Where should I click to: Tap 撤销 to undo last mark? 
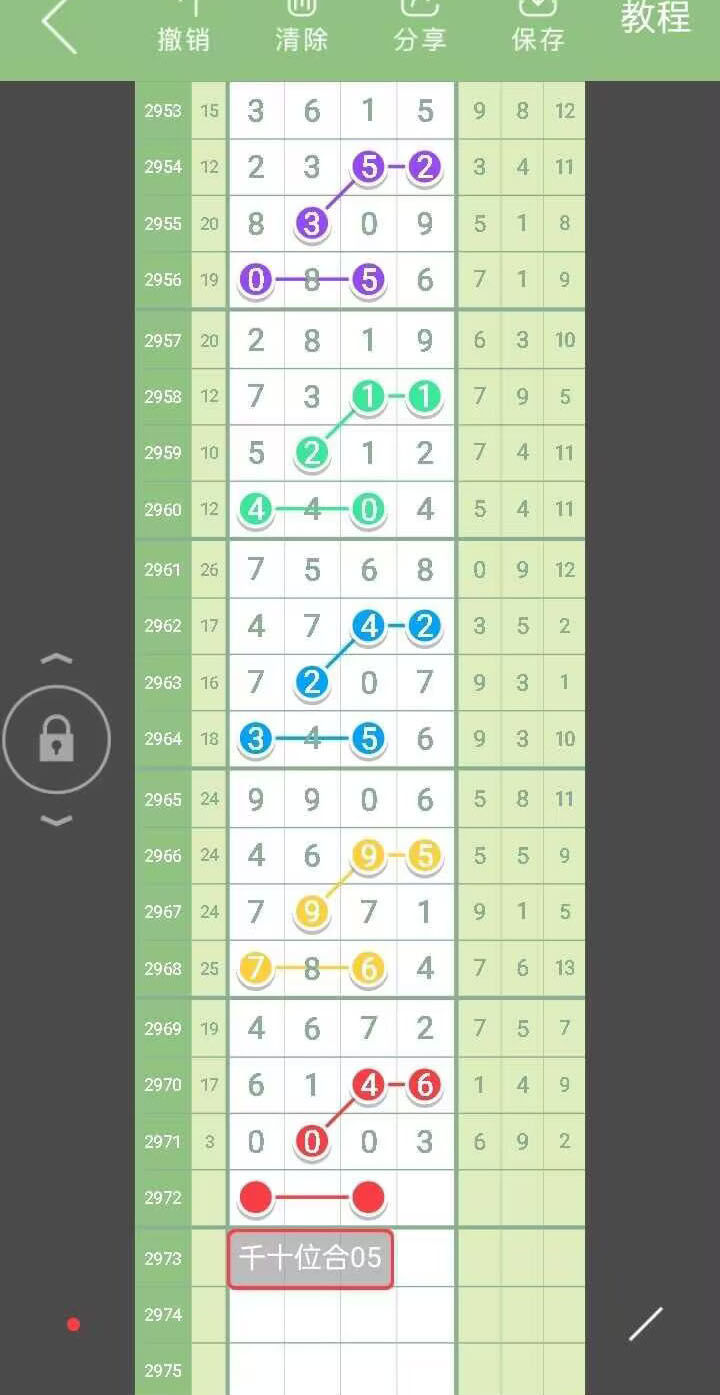coord(184,26)
